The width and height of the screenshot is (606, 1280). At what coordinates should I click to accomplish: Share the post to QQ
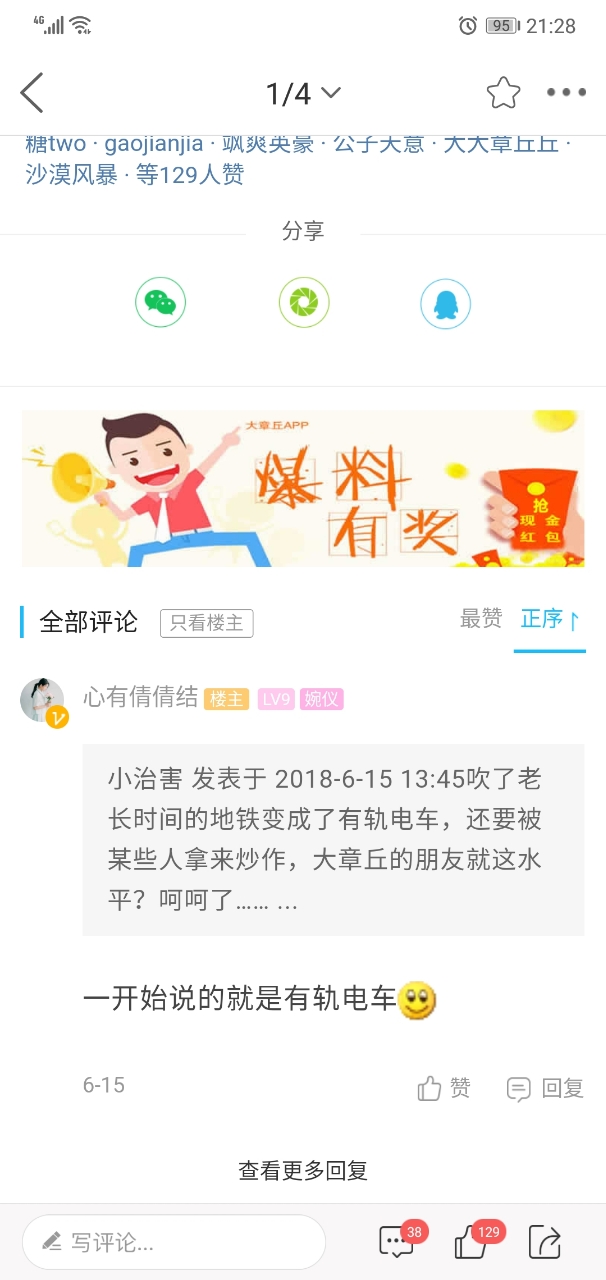click(x=445, y=304)
